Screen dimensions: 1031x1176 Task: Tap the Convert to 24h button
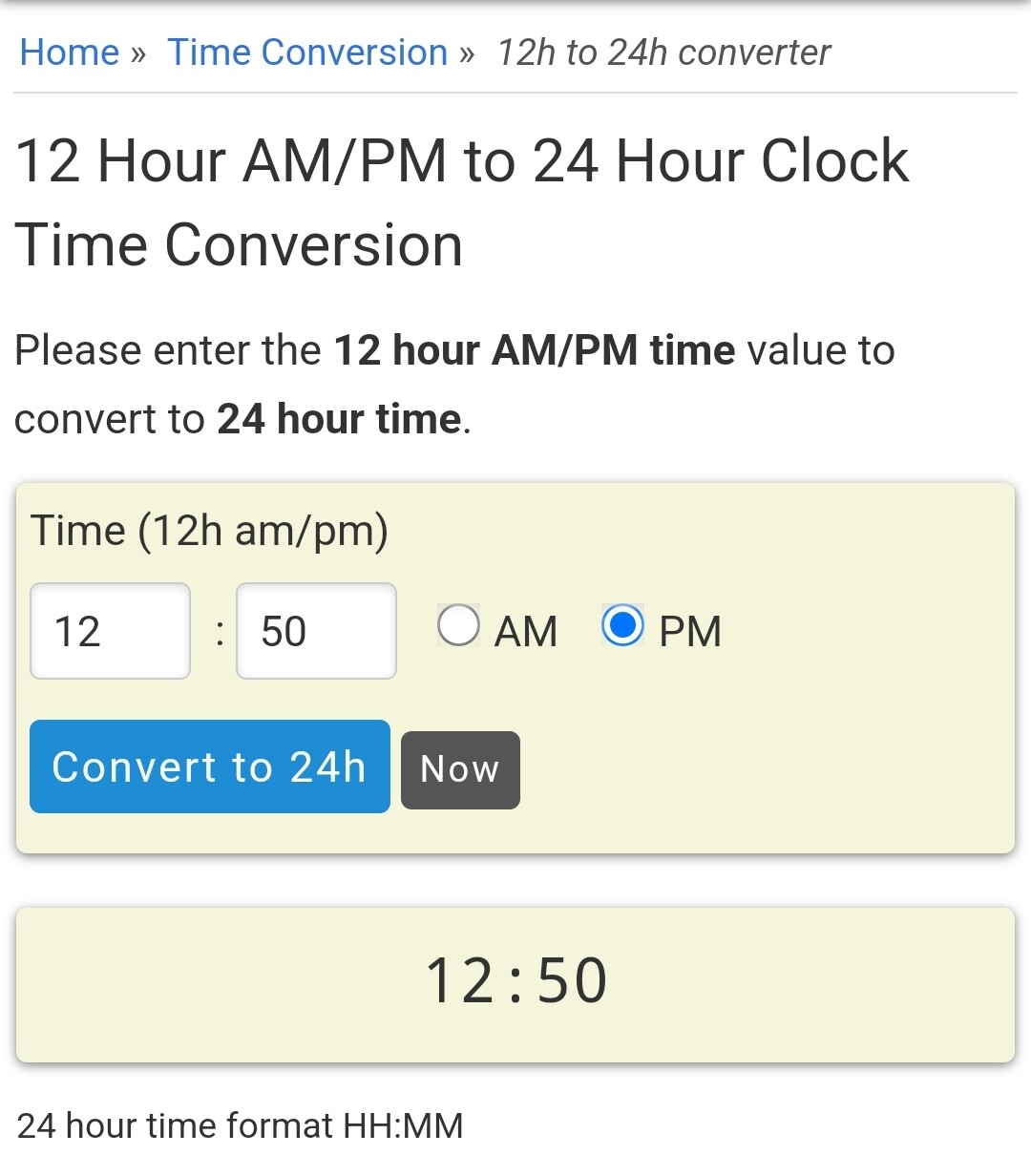tap(210, 766)
